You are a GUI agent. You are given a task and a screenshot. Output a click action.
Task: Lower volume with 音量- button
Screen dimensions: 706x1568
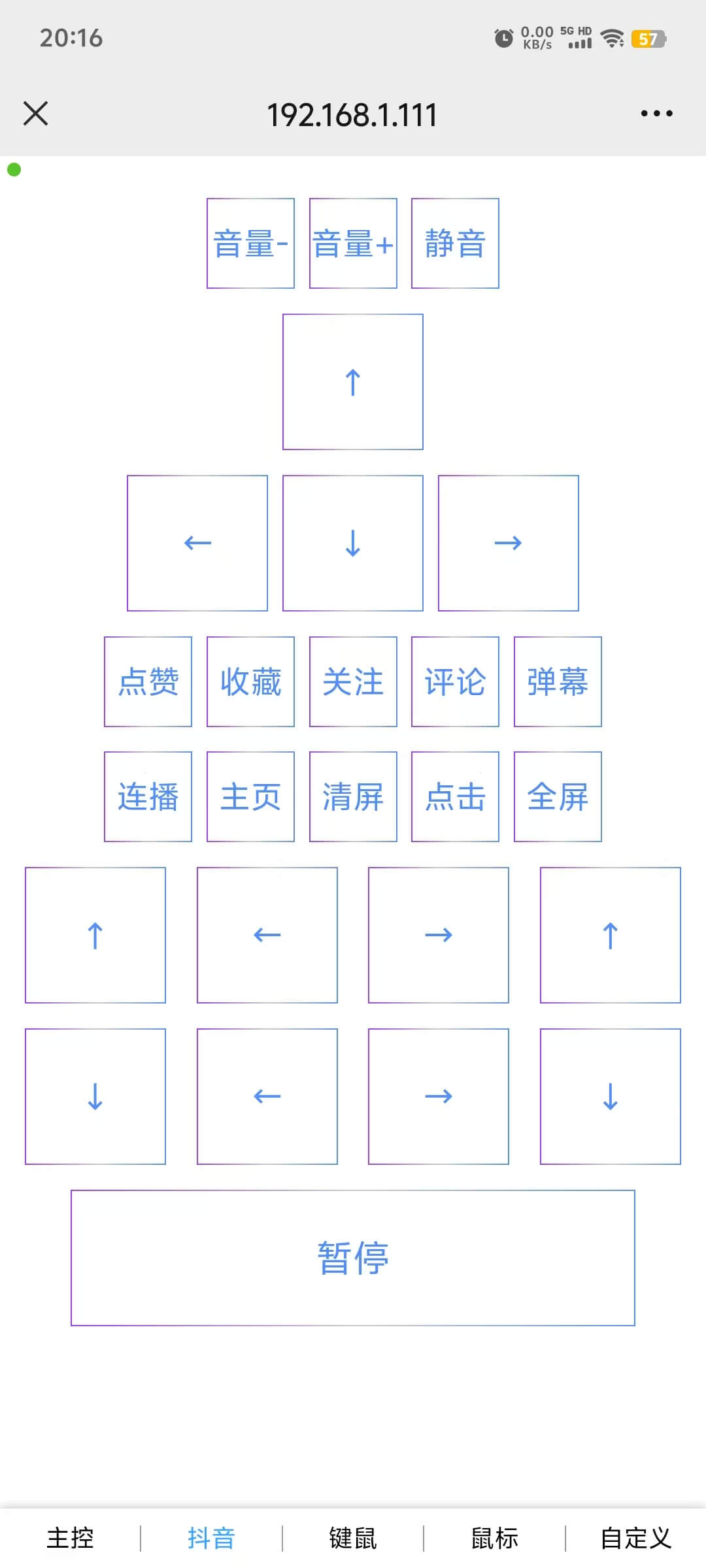[250, 243]
